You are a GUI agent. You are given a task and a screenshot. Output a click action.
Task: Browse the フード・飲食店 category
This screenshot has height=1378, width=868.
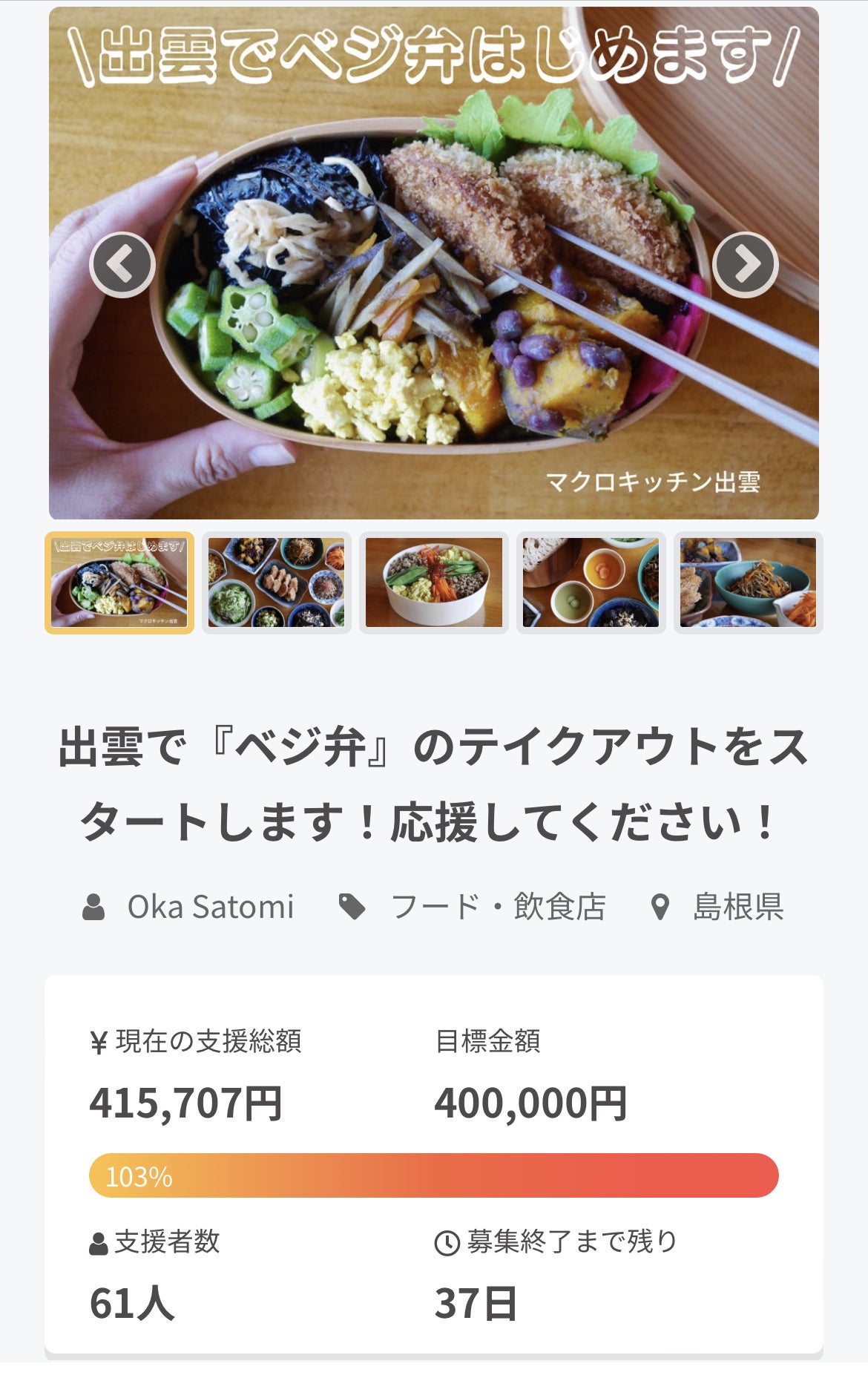497,907
